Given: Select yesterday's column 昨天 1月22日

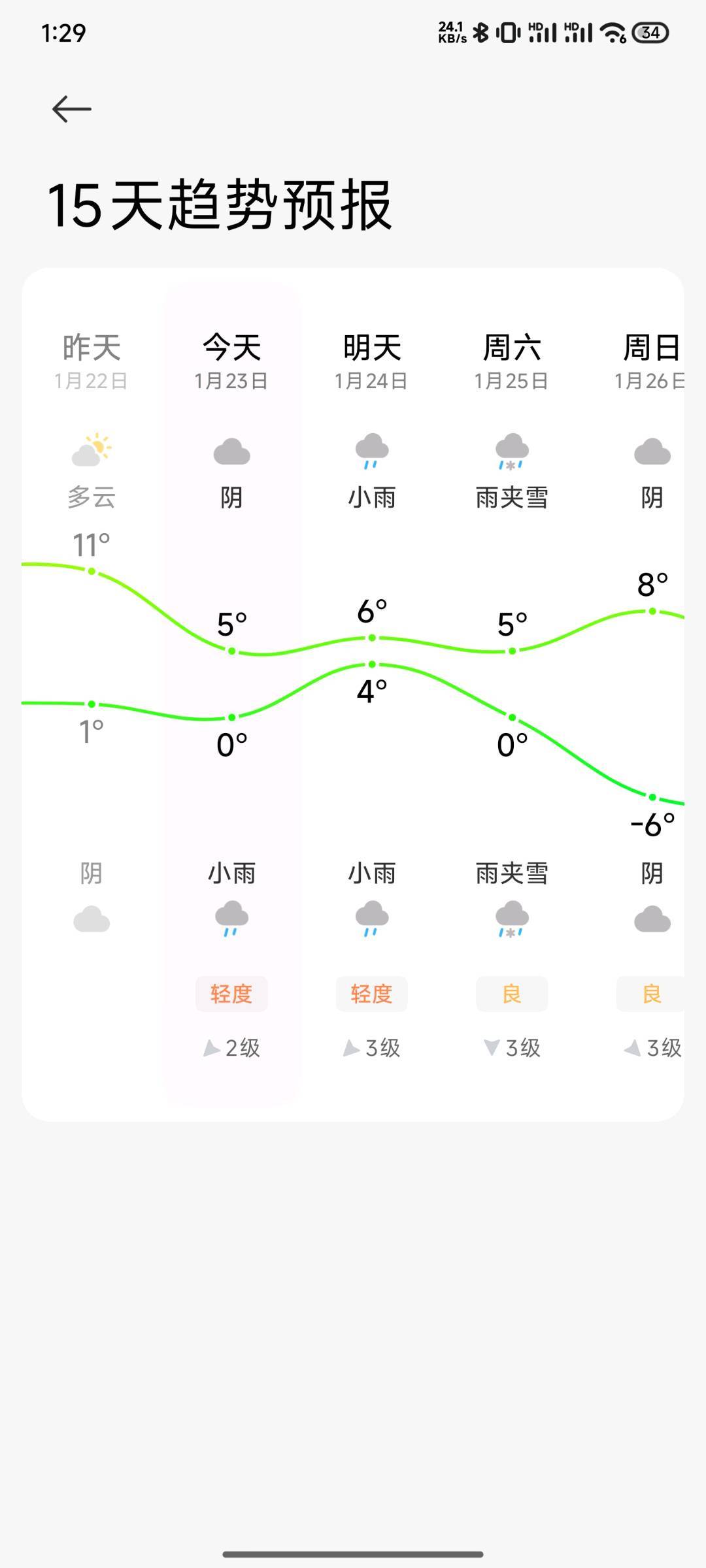Looking at the screenshot, I should click(x=92, y=694).
